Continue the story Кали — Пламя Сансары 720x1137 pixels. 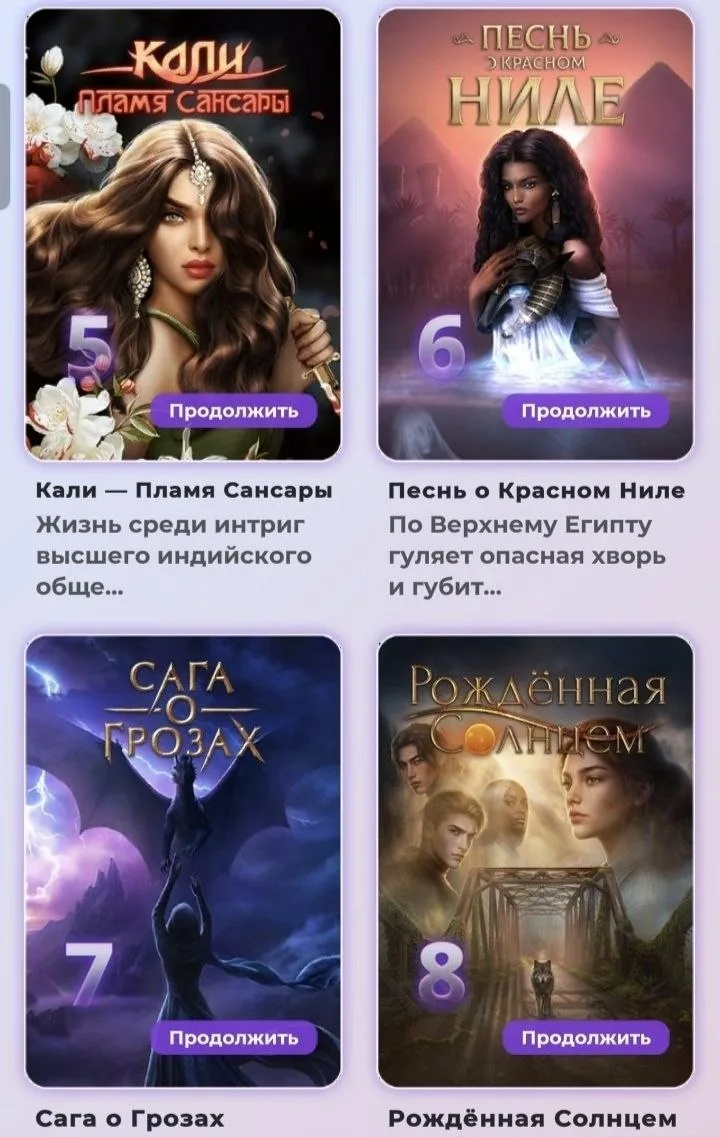(x=234, y=411)
